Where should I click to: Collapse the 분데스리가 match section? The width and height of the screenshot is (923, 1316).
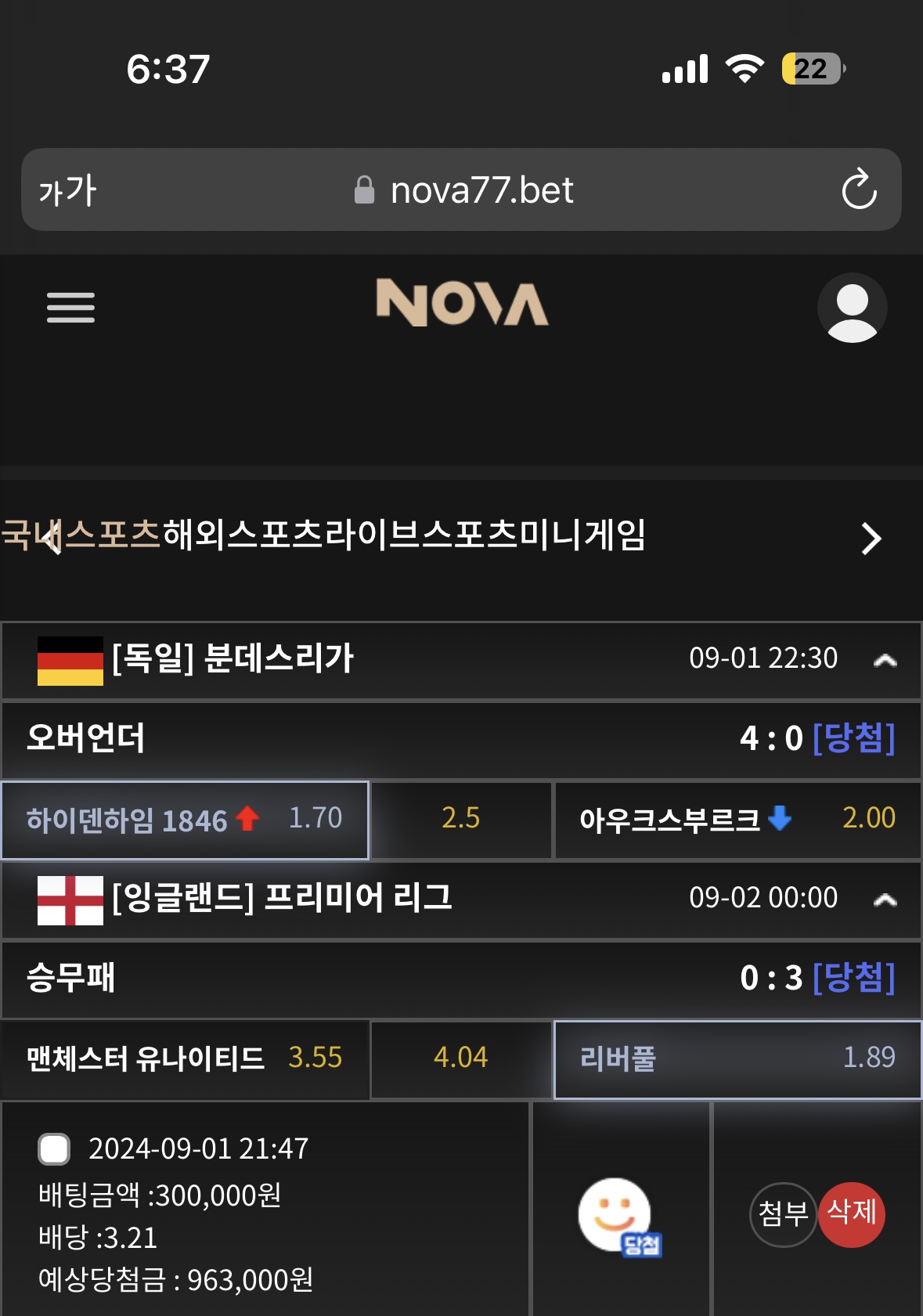(885, 660)
